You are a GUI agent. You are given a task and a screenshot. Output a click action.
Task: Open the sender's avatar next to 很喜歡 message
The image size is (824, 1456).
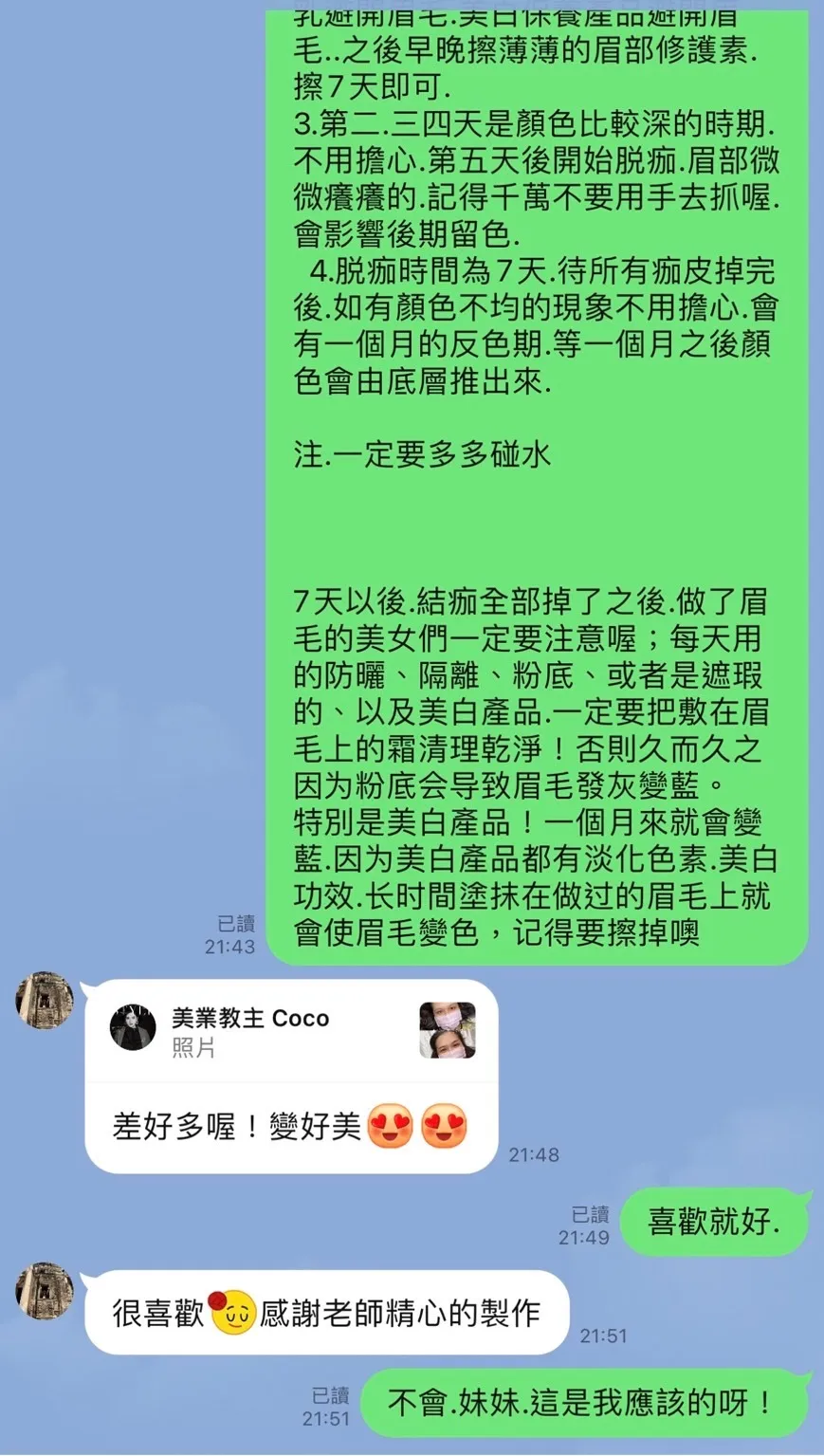45,1290
